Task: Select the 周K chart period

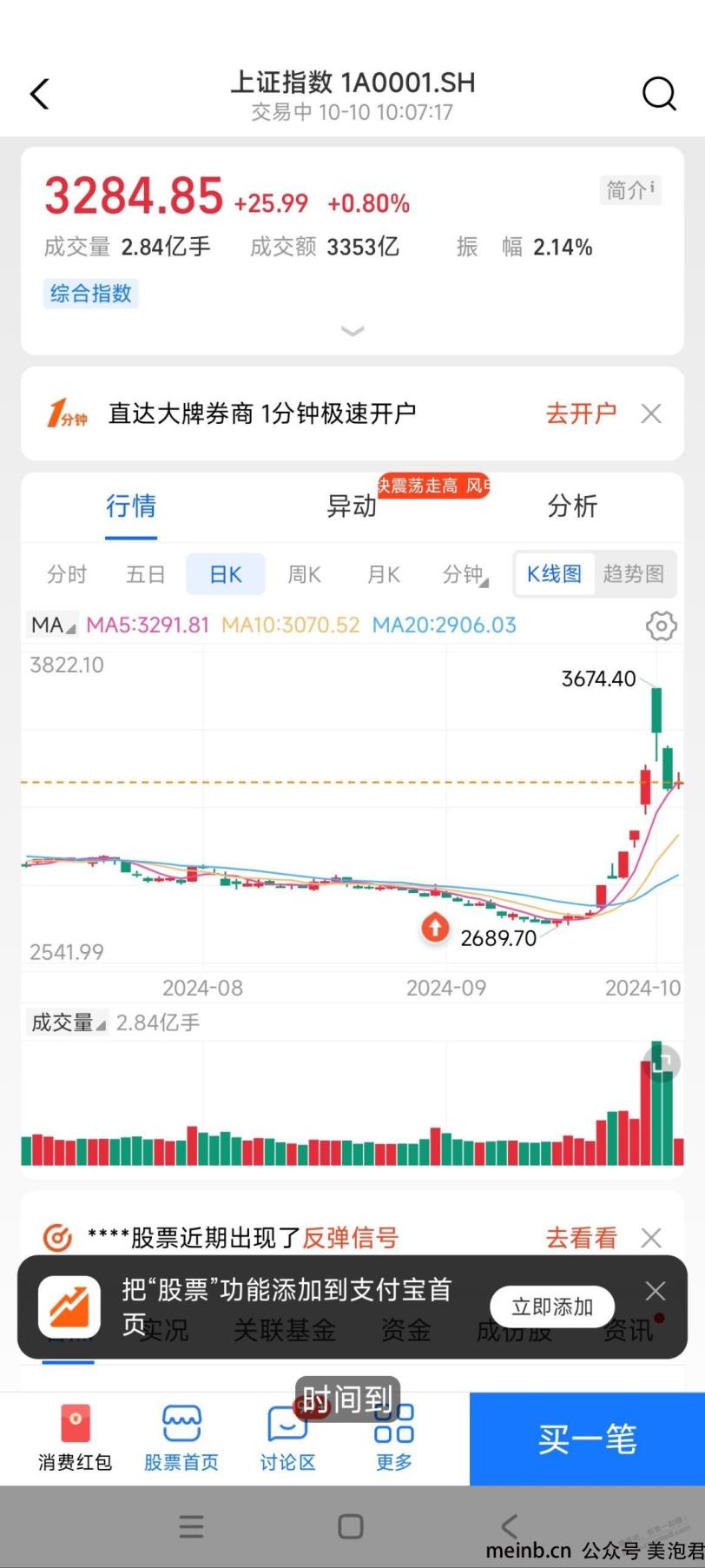Action: pyautogui.click(x=305, y=574)
